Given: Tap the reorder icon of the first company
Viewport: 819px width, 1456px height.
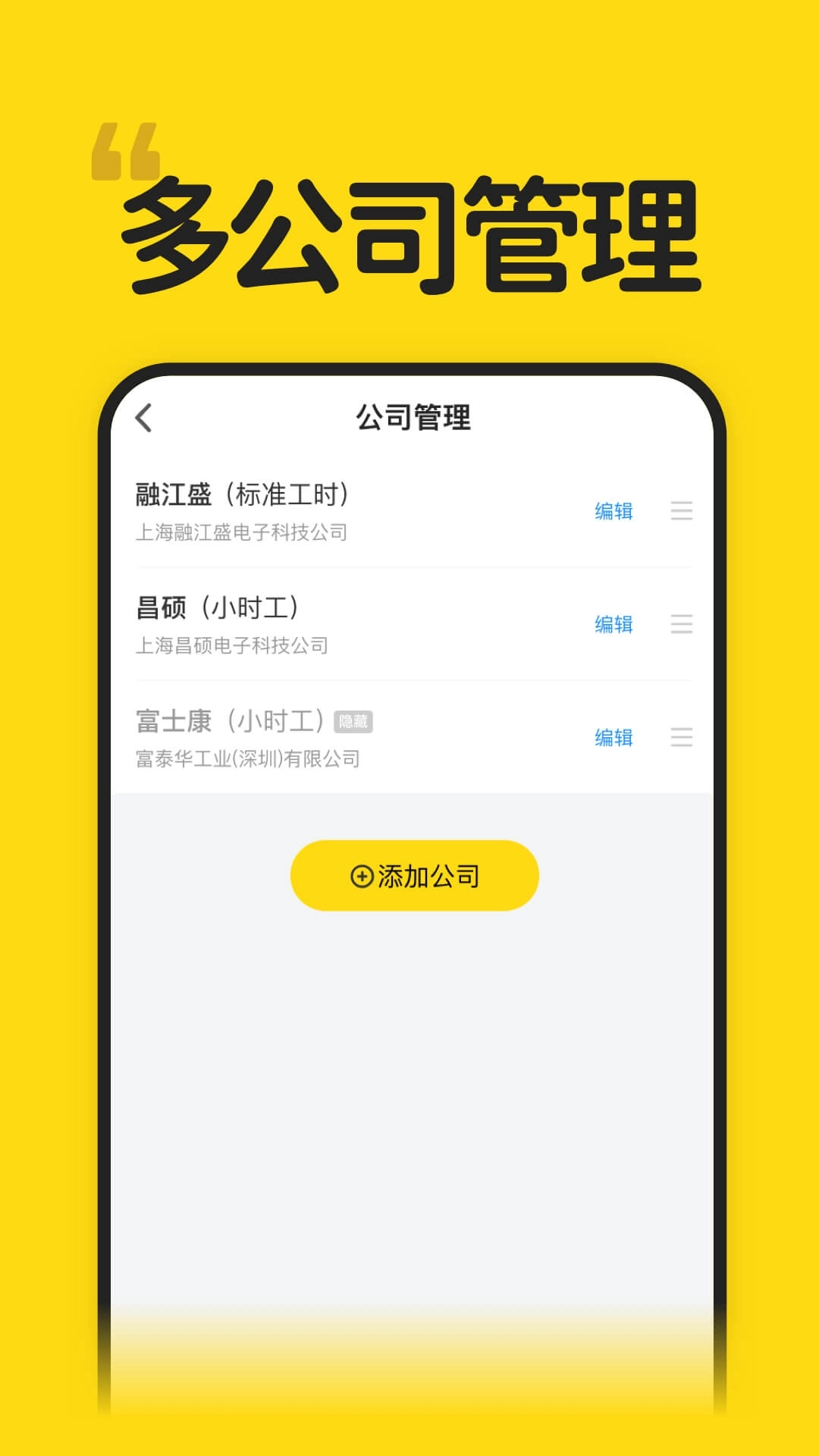Looking at the screenshot, I should 682,511.
